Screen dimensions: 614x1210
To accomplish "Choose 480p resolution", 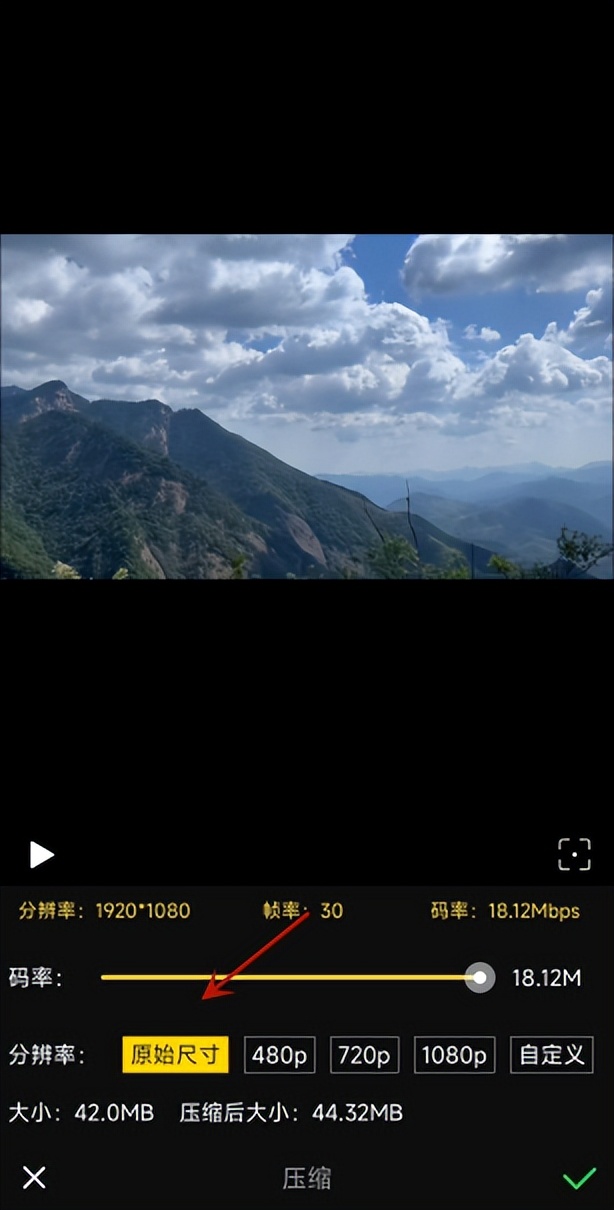I will (x=279, y=1055).
